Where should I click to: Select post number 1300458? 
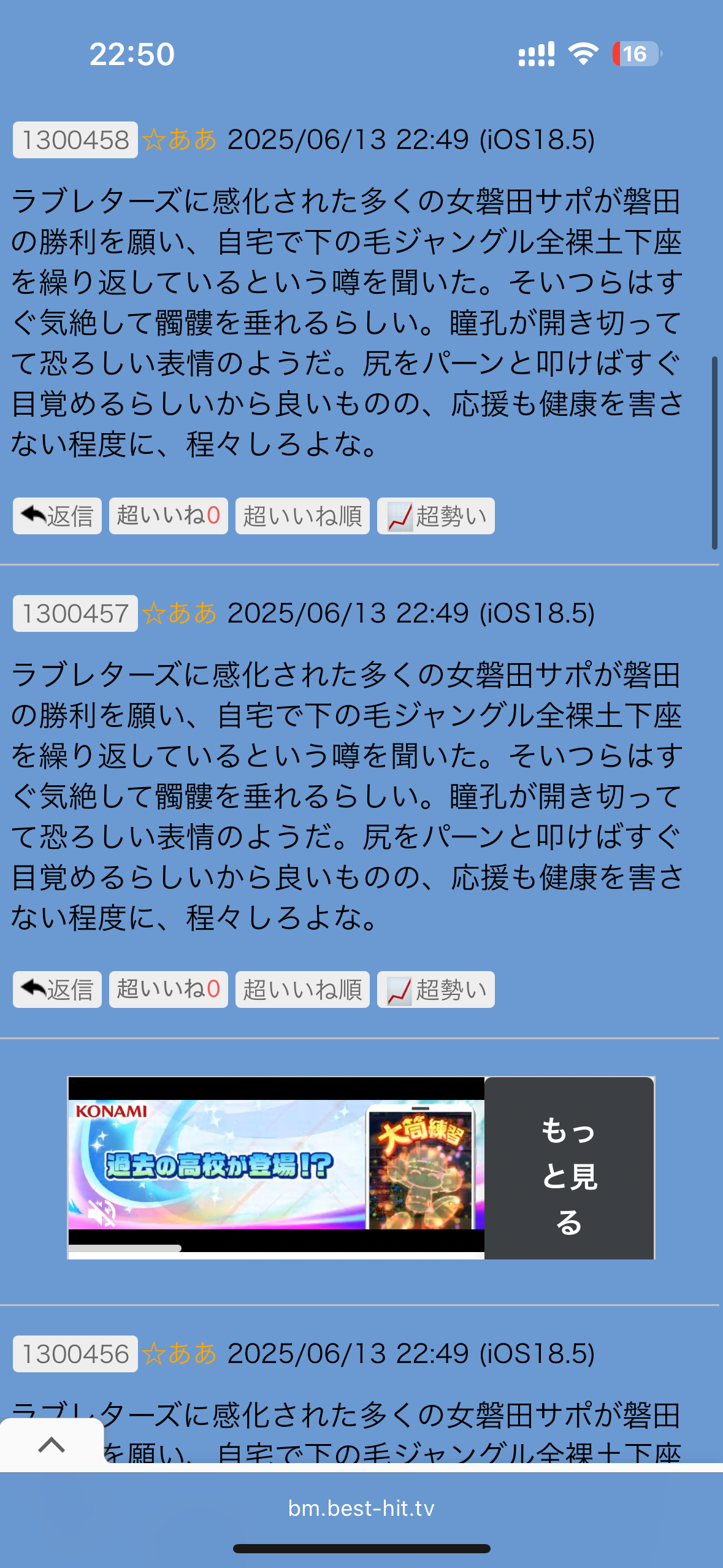click(75, 140)
